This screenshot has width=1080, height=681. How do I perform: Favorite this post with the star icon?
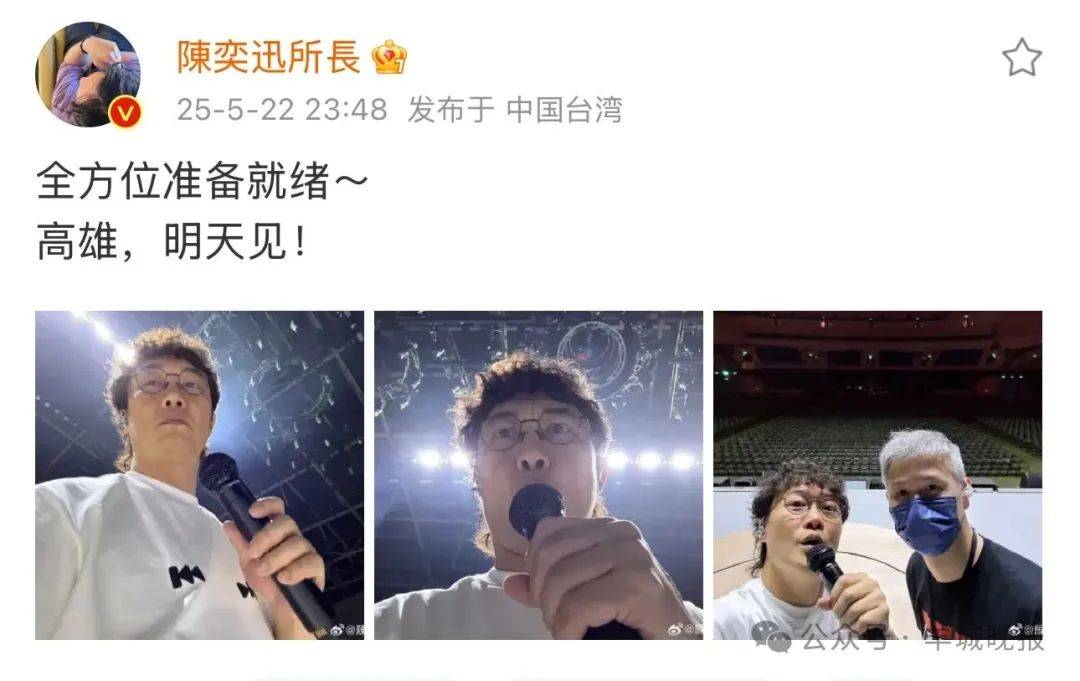coord(1021,58)
